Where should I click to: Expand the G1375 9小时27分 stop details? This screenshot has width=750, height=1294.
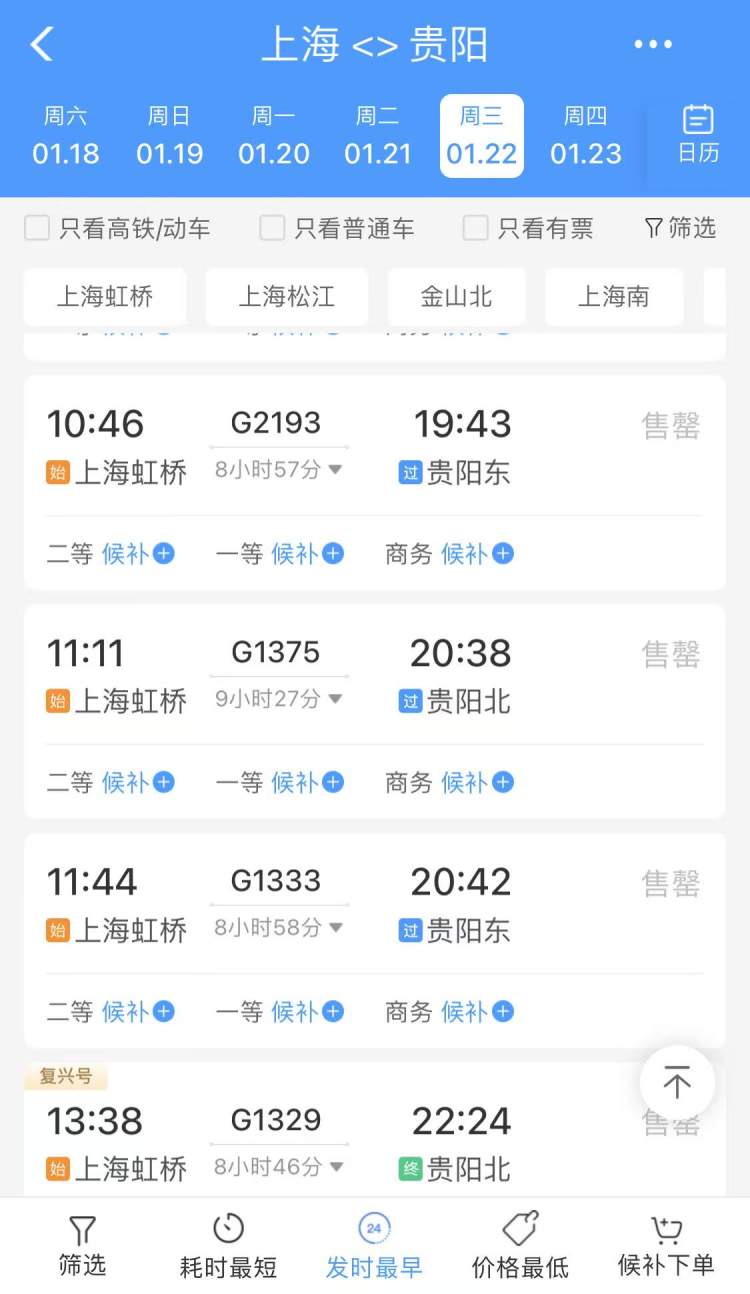[279, 698]
